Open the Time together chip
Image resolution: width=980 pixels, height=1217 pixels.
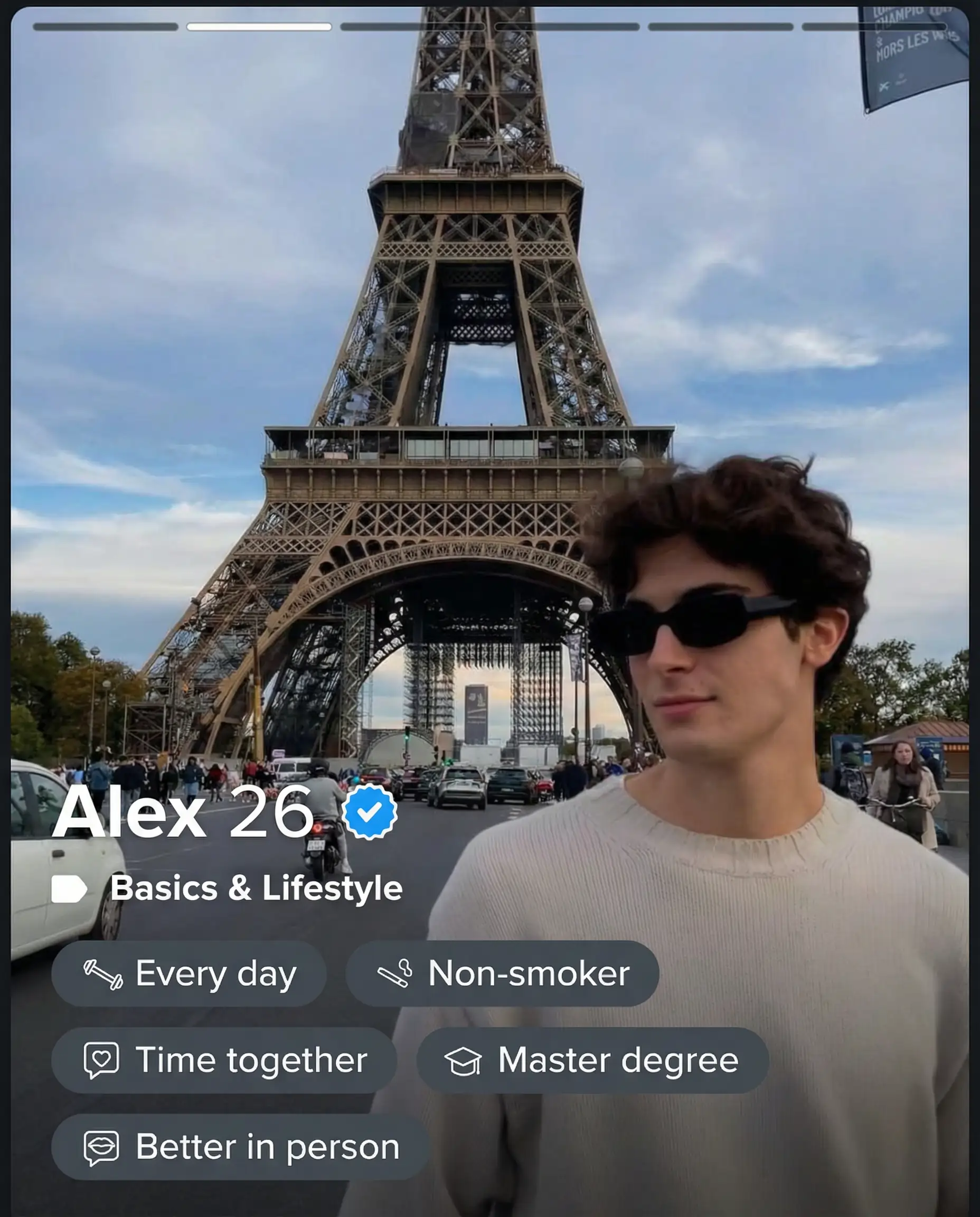(x=224, y=1060)
